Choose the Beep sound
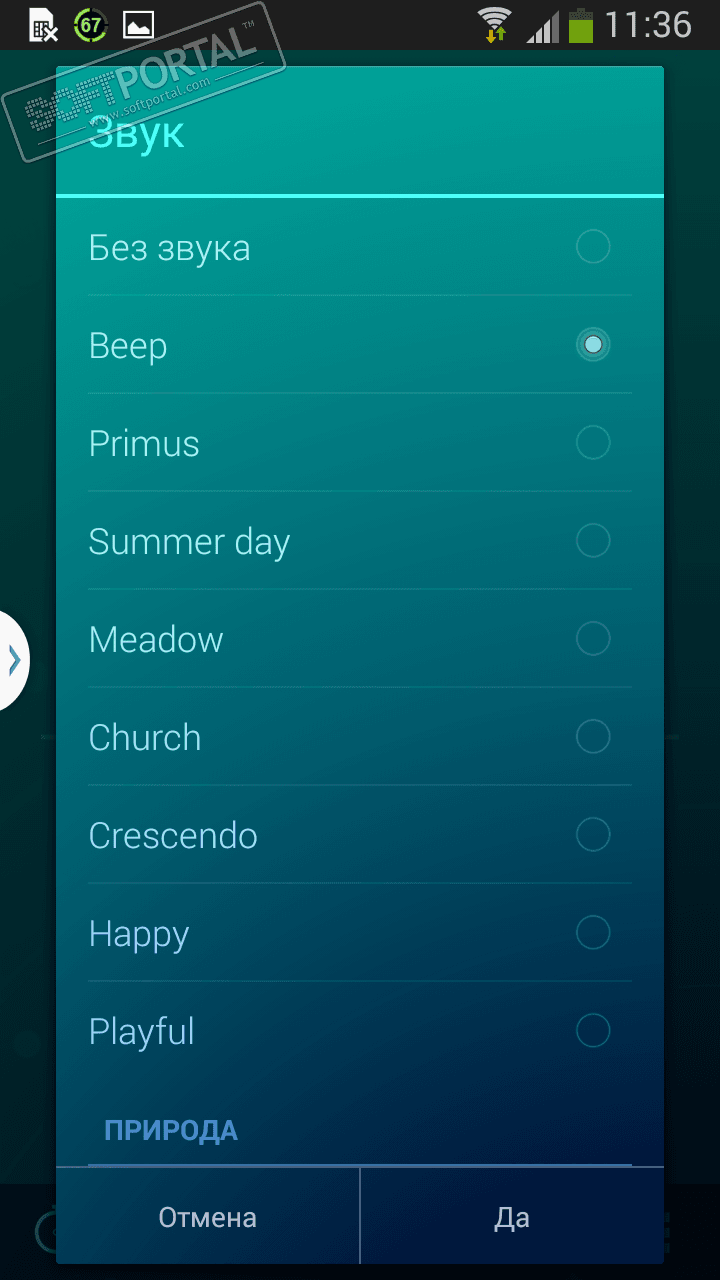 click(360, 345)
